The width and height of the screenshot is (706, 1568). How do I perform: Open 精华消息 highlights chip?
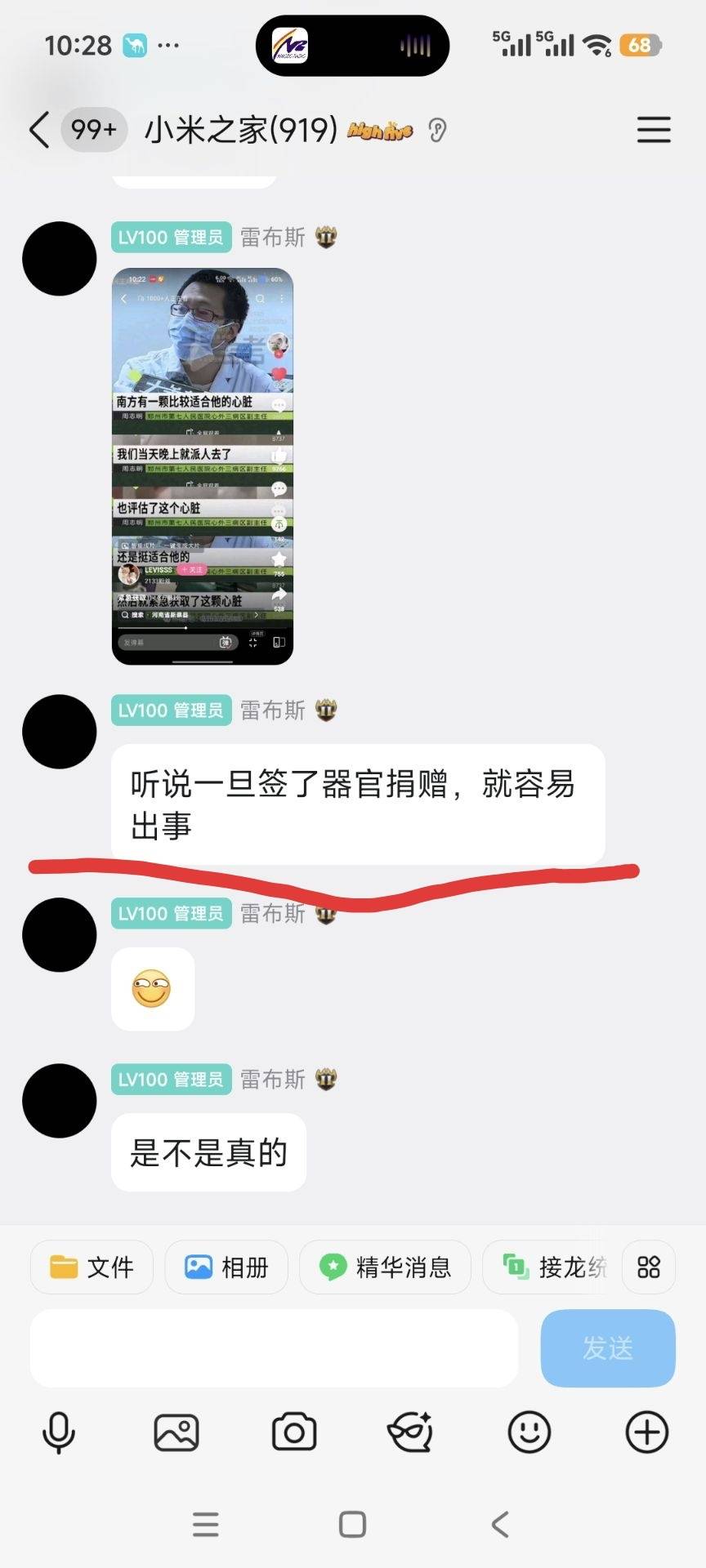tap(385, 1267)
